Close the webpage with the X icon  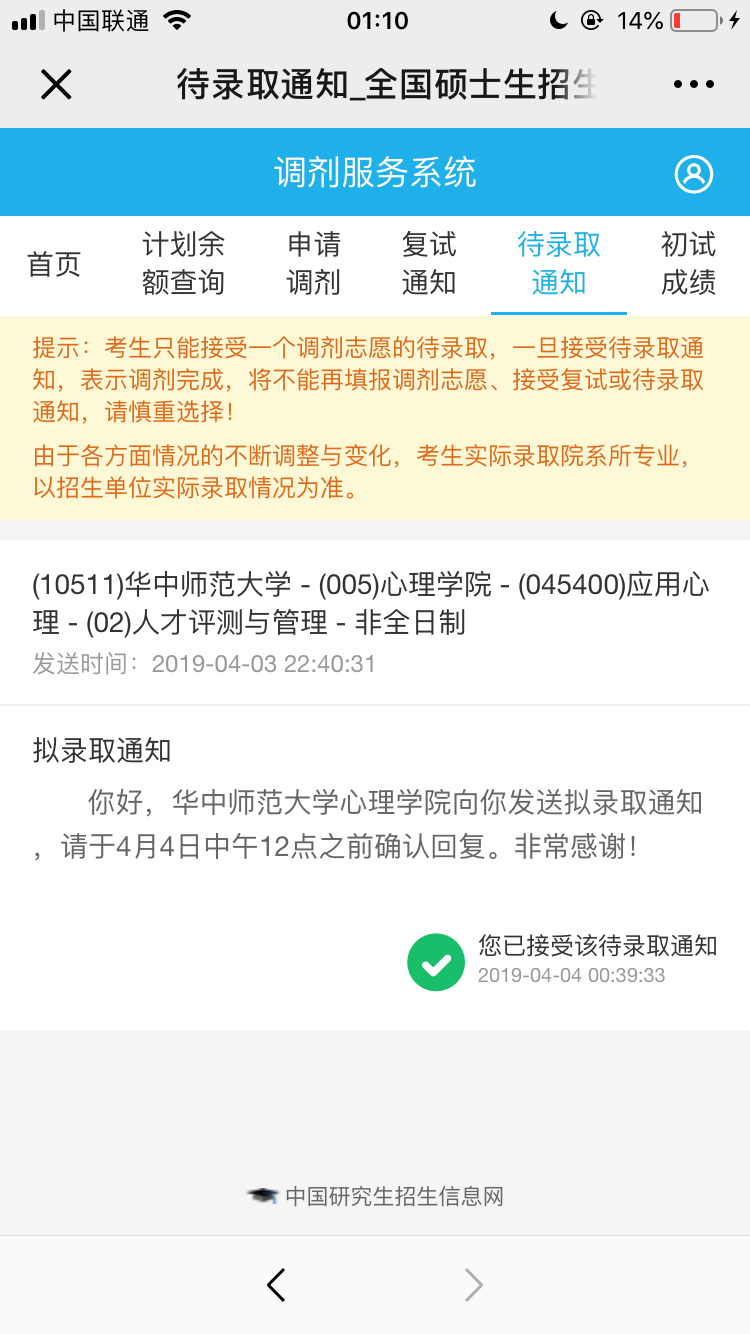[x=56, y=85]
